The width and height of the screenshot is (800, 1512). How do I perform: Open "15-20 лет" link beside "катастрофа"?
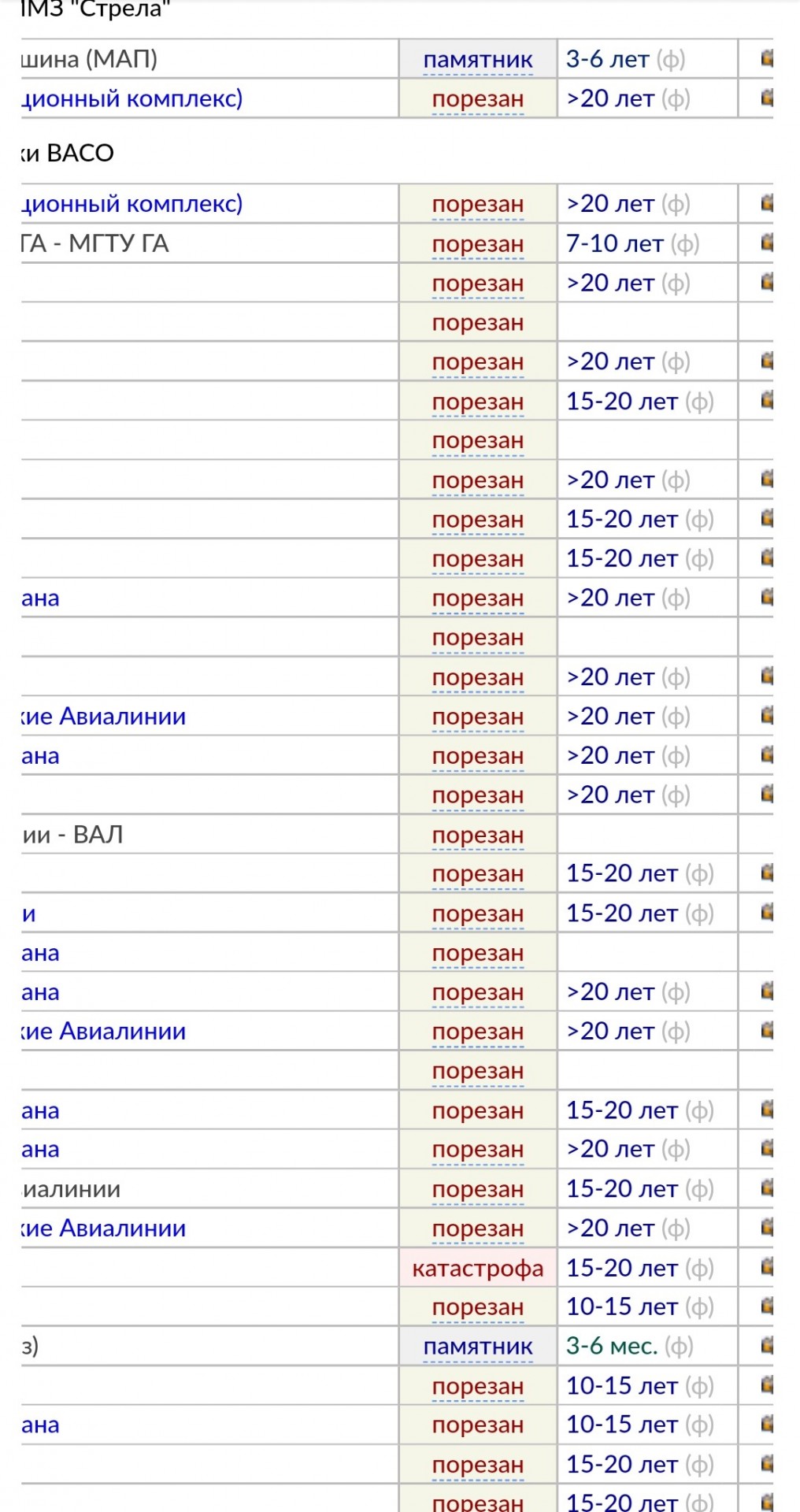click(622, 1268)
